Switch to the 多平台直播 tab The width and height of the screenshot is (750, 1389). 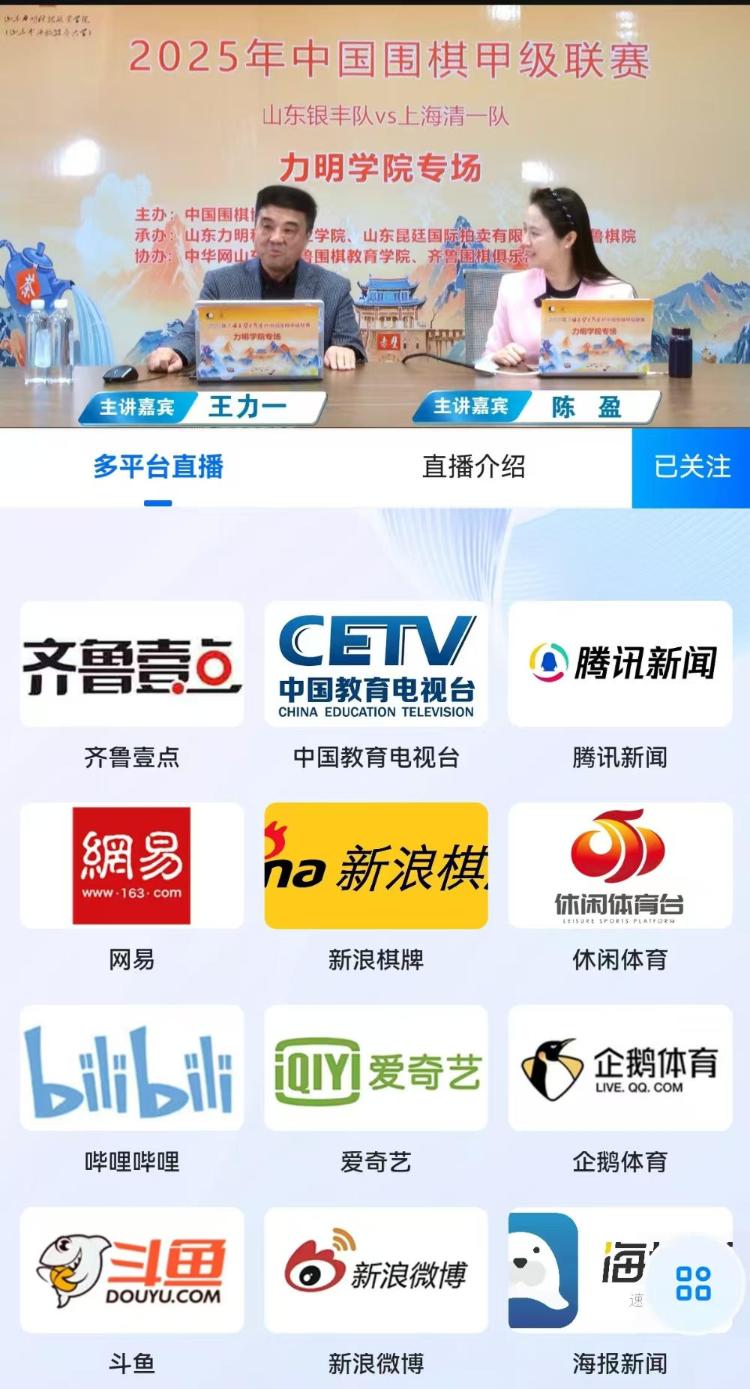point(158,467)
